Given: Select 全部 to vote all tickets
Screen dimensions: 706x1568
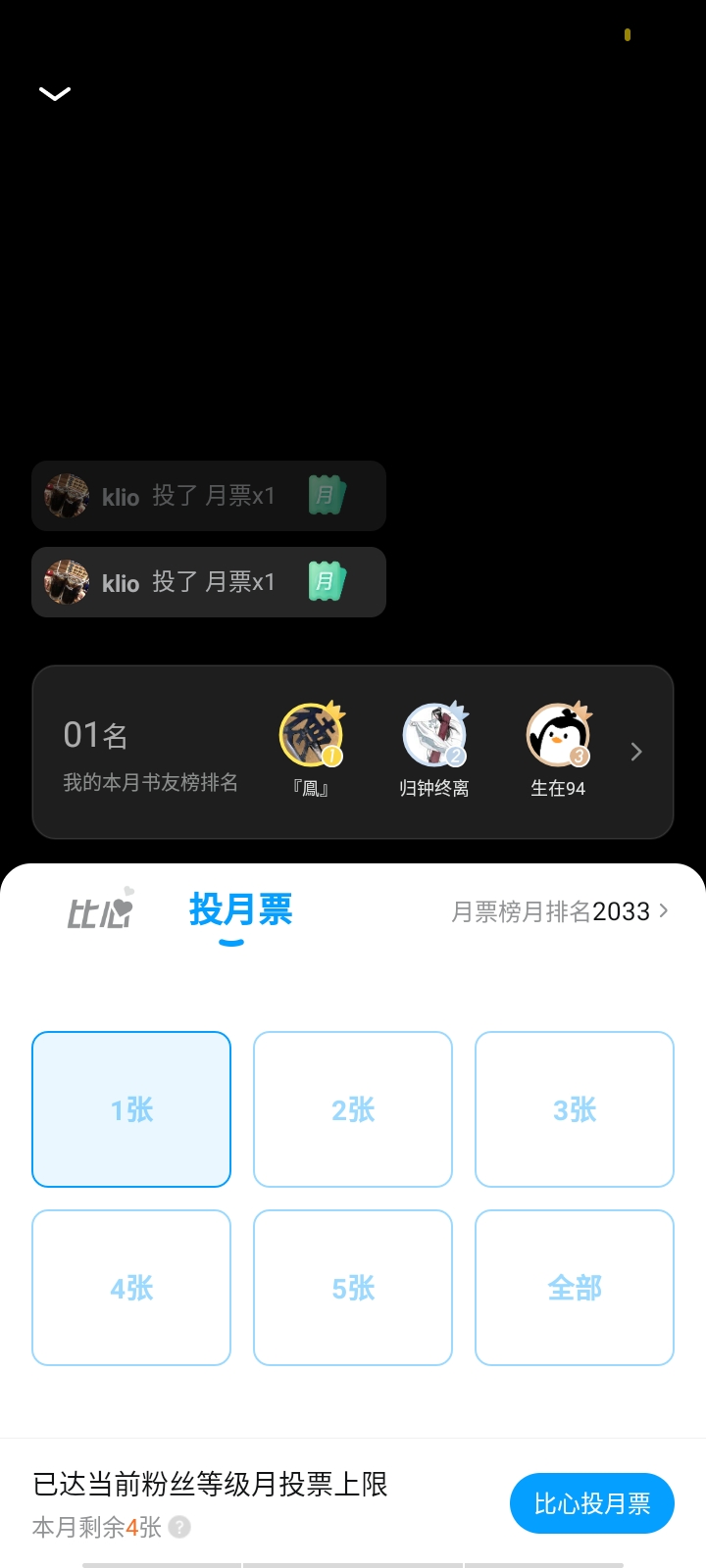Looking at the screenshot, I should click(x=575, y=1288).
